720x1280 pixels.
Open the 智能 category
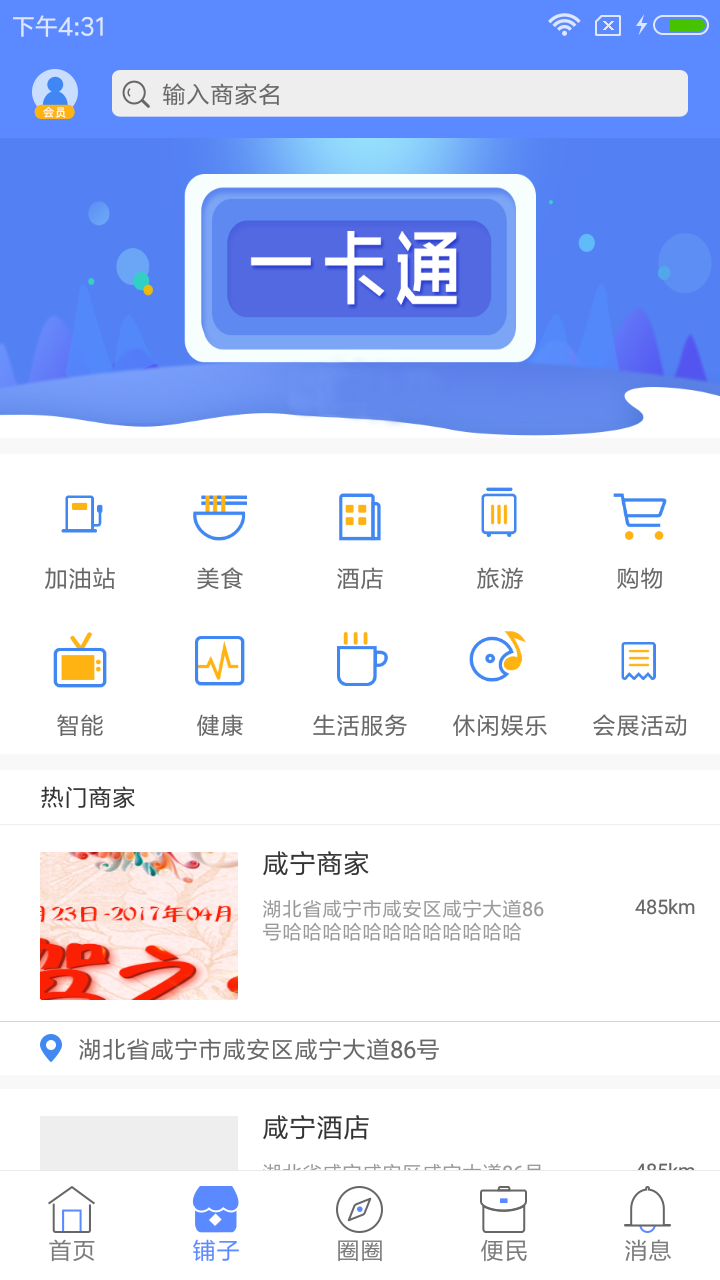click(x=80, y=685)
